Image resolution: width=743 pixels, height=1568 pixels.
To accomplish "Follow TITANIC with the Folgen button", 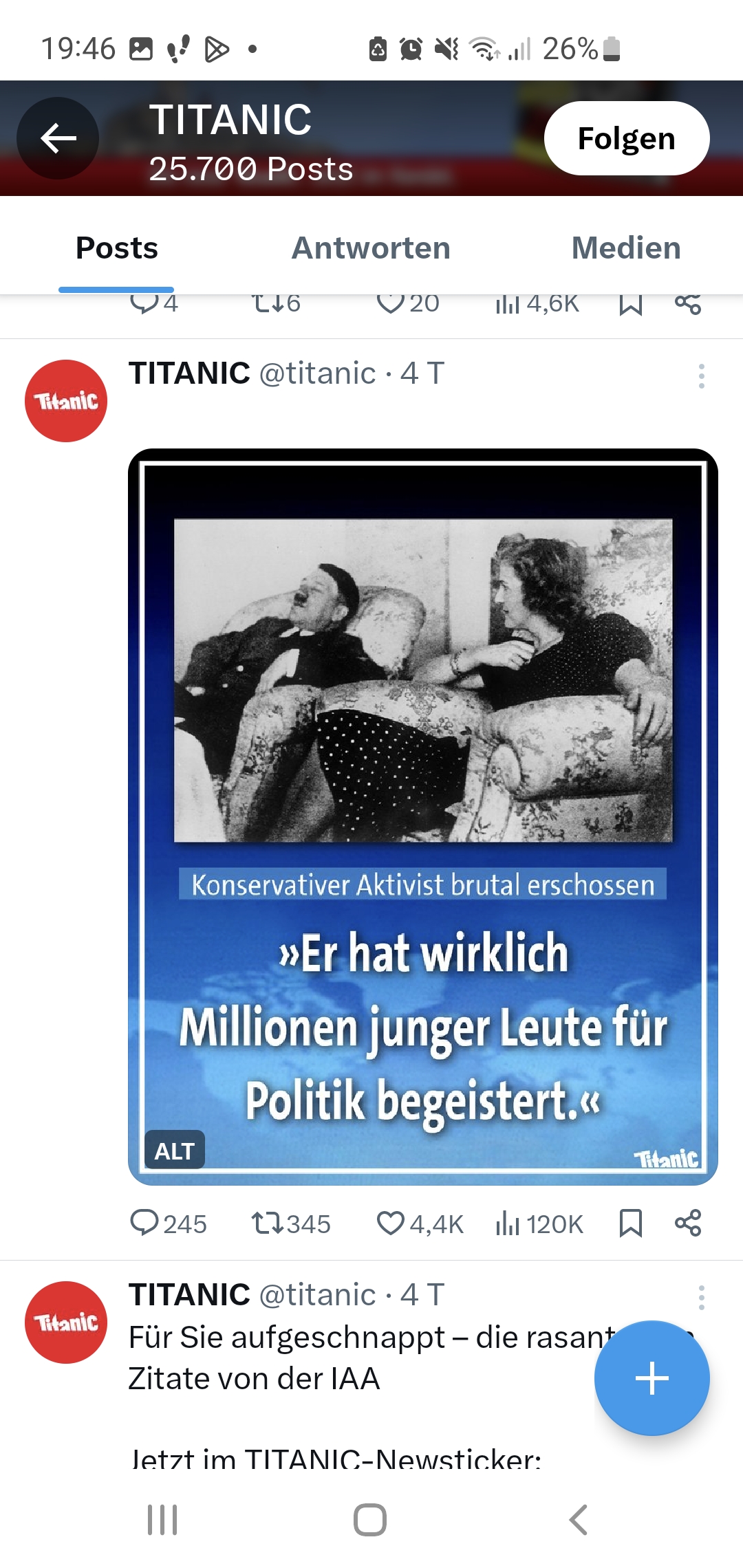I will [x=626, y=138].
